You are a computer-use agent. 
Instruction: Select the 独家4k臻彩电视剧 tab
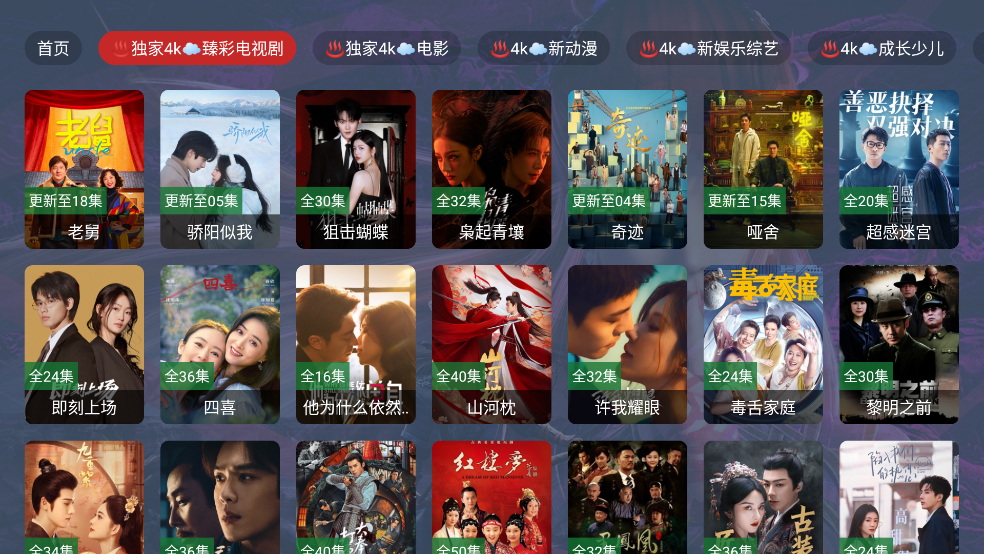[x=197, y=48]
